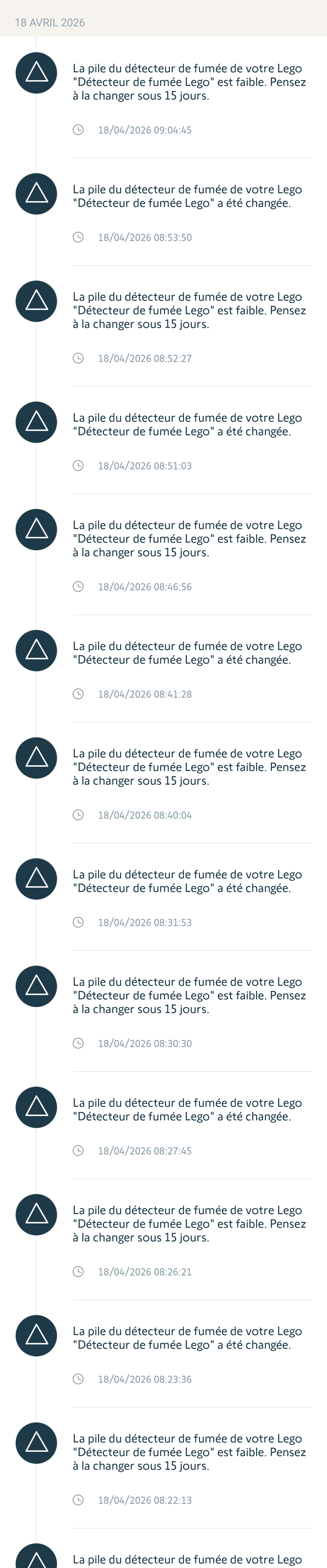Tap the low battery alert from 08:30:30
Image resolution: width=327 pixels, height=1568 pixels.
pyautogui.click(x=189, y=995)
